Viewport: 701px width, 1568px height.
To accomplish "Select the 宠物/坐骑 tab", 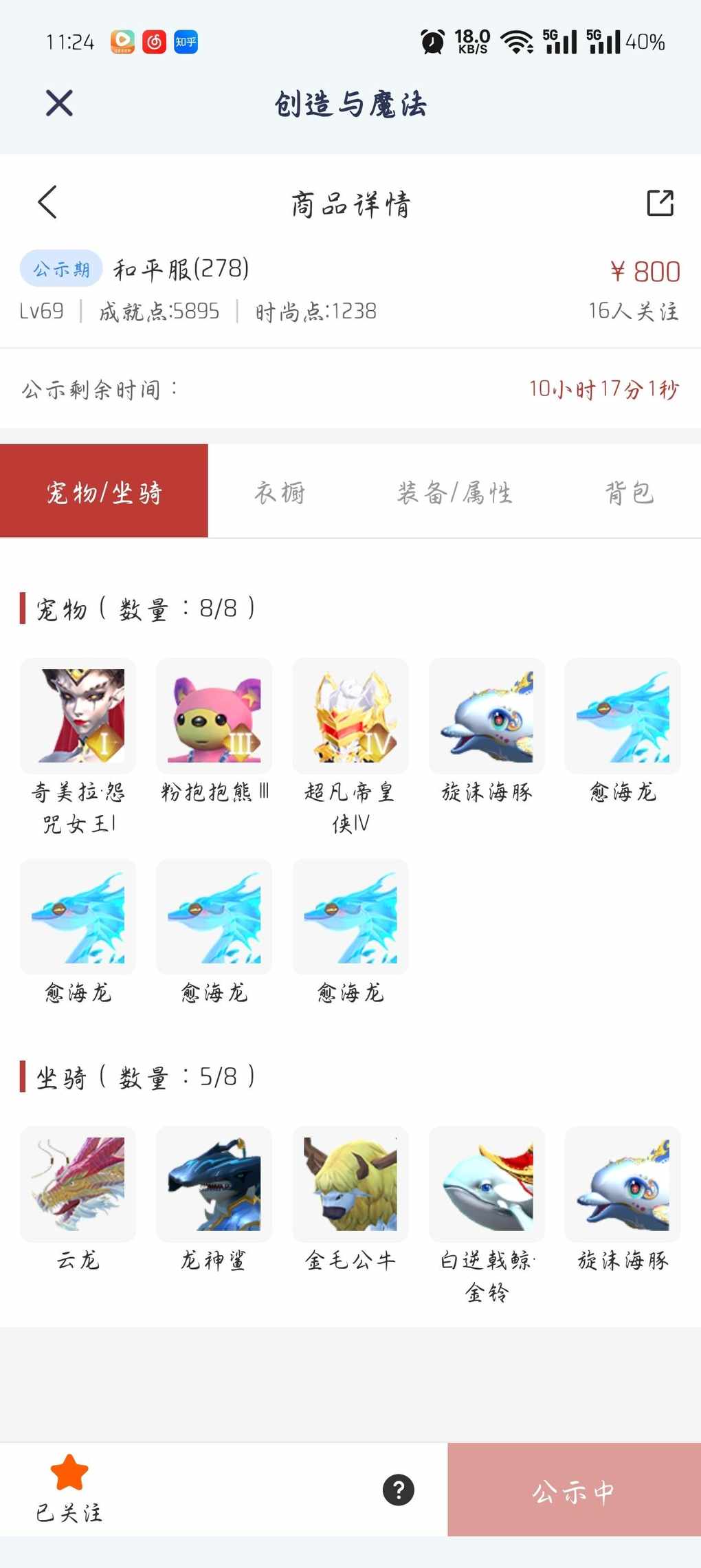I will coord(104,491).
